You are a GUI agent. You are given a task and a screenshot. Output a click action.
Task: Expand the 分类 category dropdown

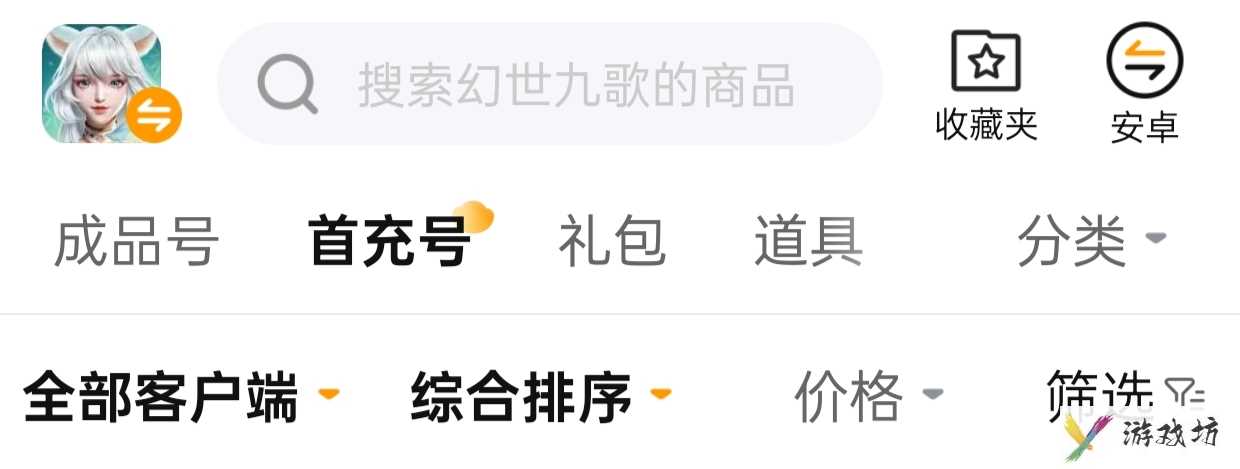(x=1090, y=242)
